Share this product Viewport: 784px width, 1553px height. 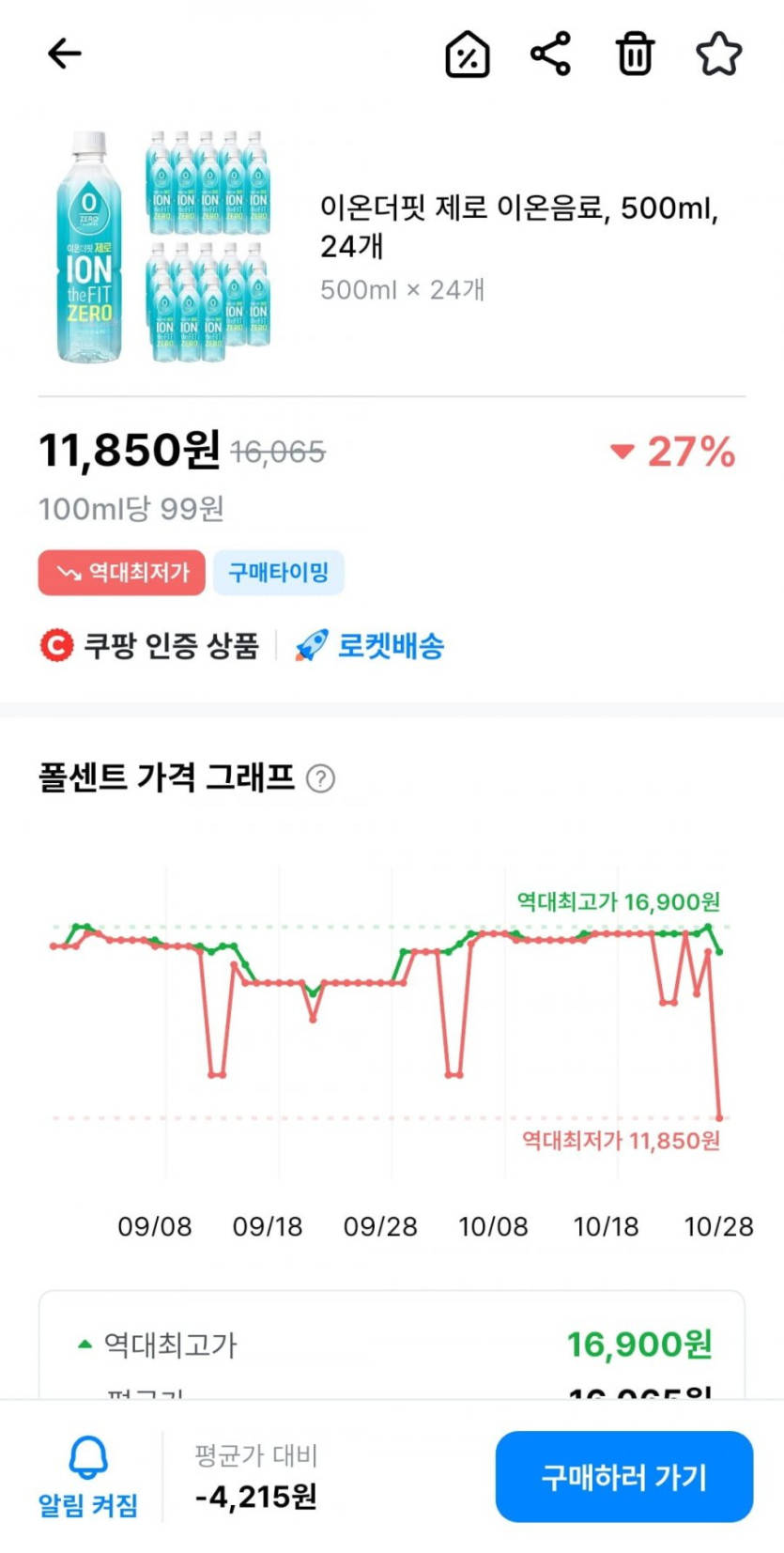[551, 54]
